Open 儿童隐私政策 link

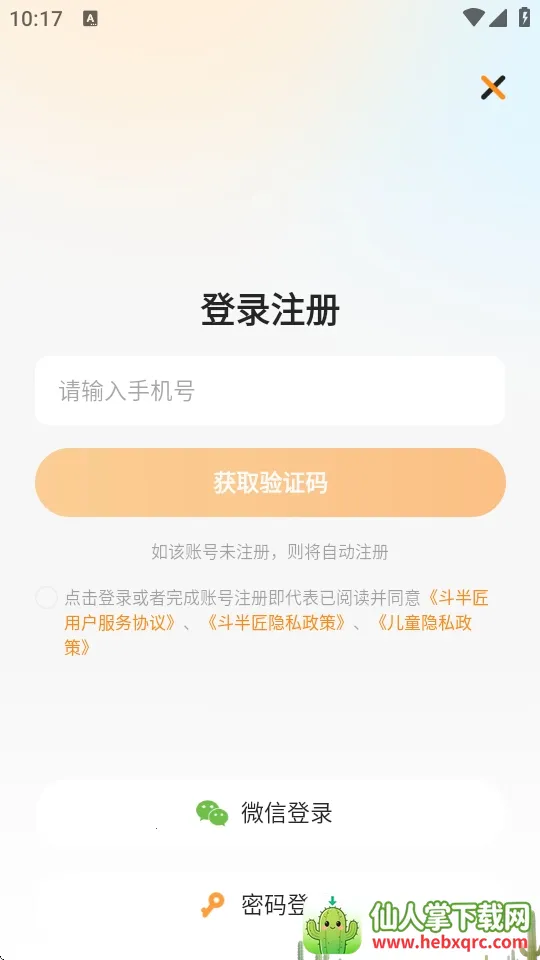pos(422,623)
